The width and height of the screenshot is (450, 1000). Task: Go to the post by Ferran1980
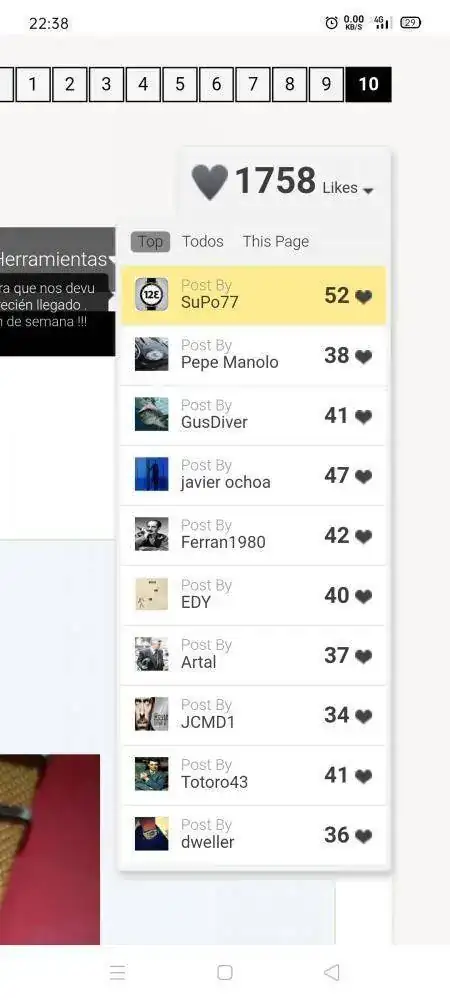tap(253, 535)
